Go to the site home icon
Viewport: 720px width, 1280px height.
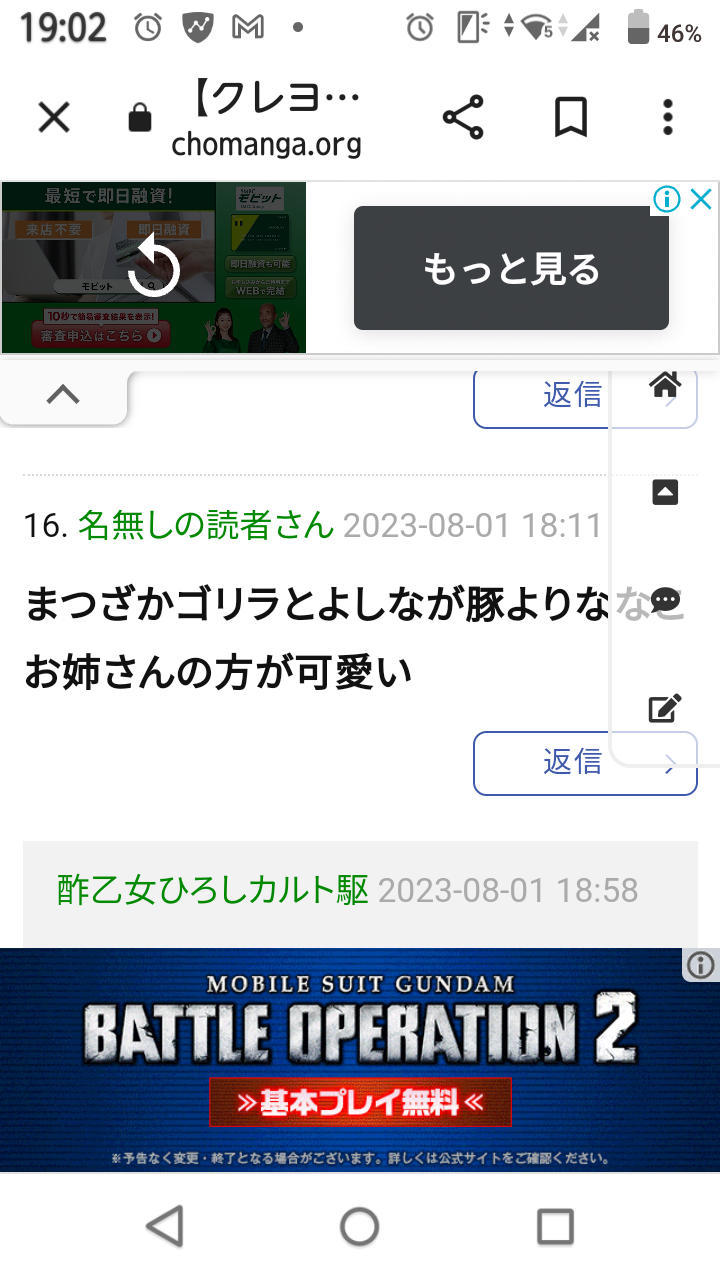[x=665, y=384]
